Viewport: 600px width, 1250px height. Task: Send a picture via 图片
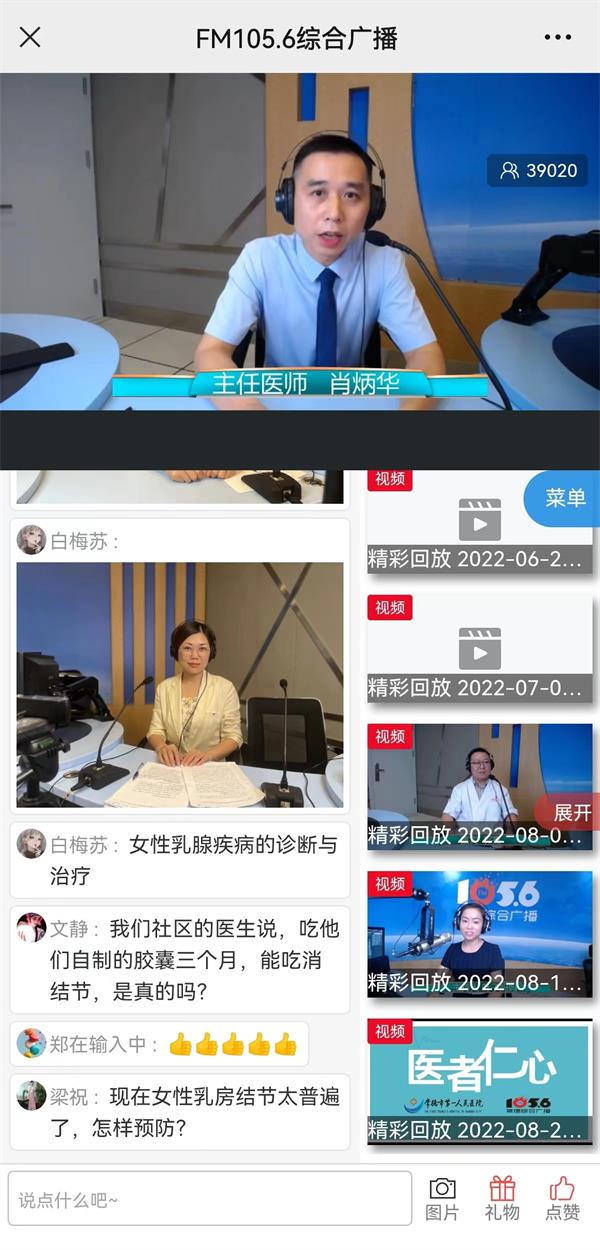point(442,1199)
